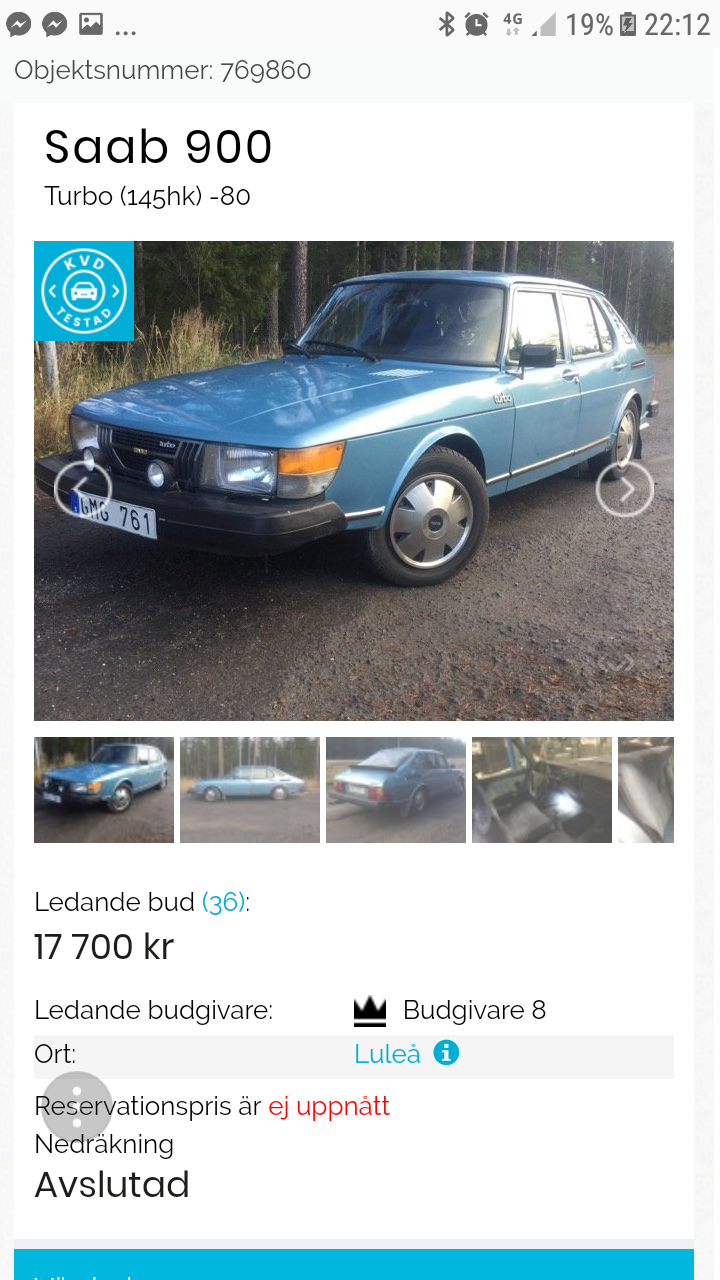Select the third thumbnail showing the rear view
This screenshot has width=720, height=1280.
[396, 790]
